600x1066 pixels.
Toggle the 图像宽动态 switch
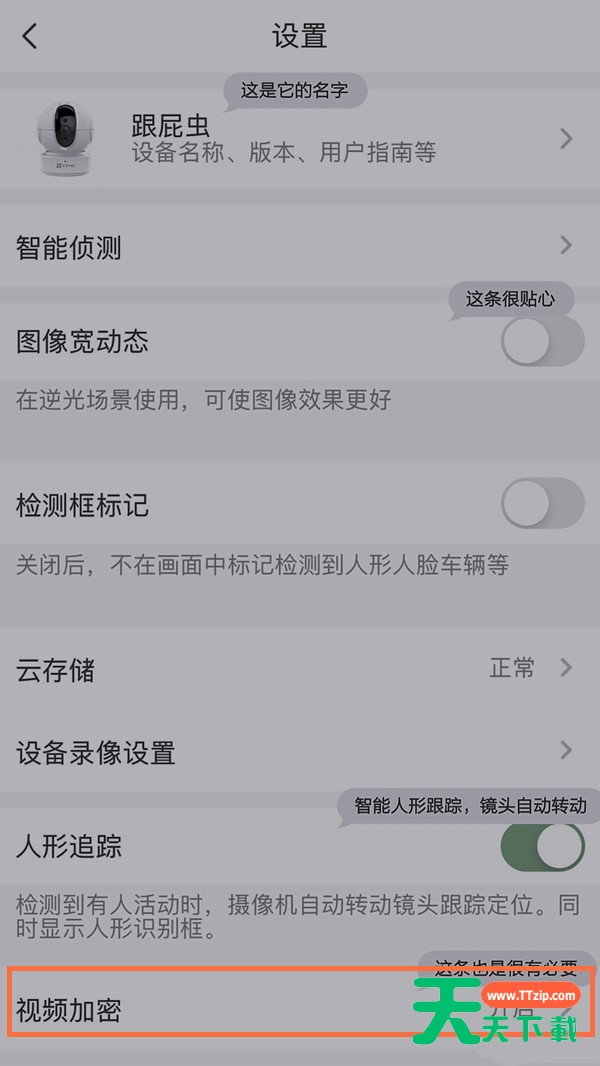click(x=542, y=341)
